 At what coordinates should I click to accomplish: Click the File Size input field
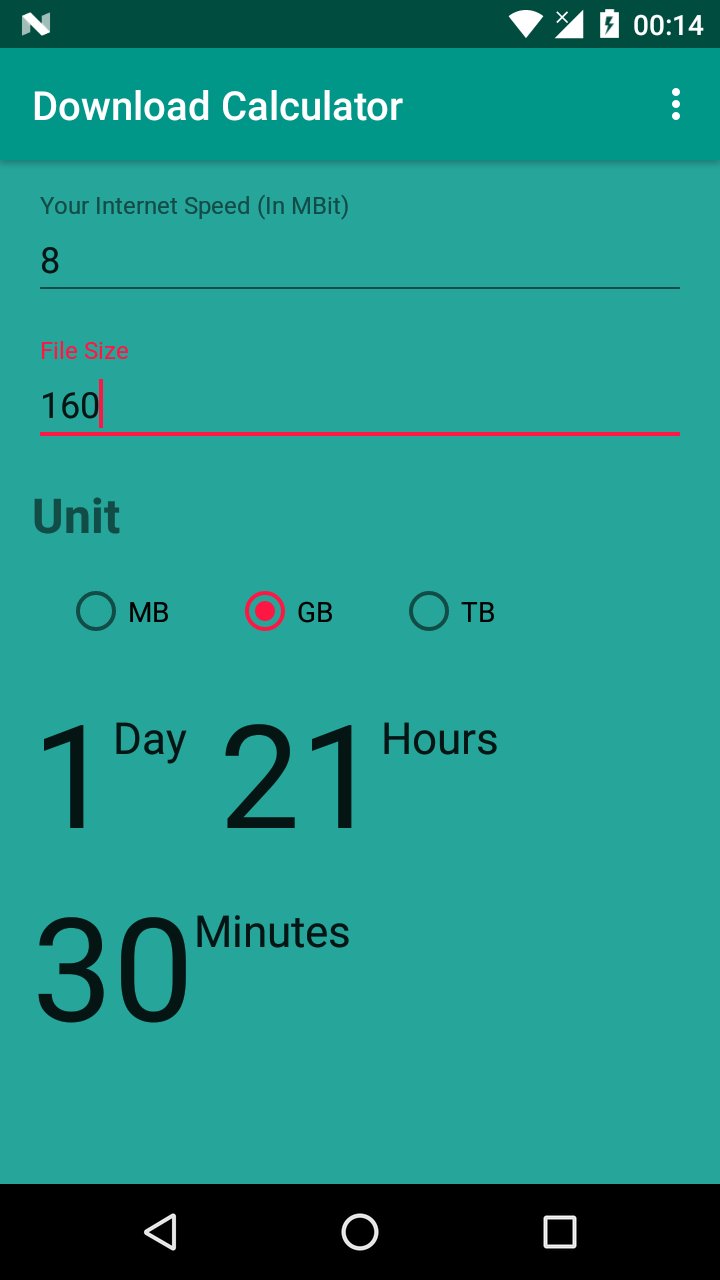coord(359,405)
